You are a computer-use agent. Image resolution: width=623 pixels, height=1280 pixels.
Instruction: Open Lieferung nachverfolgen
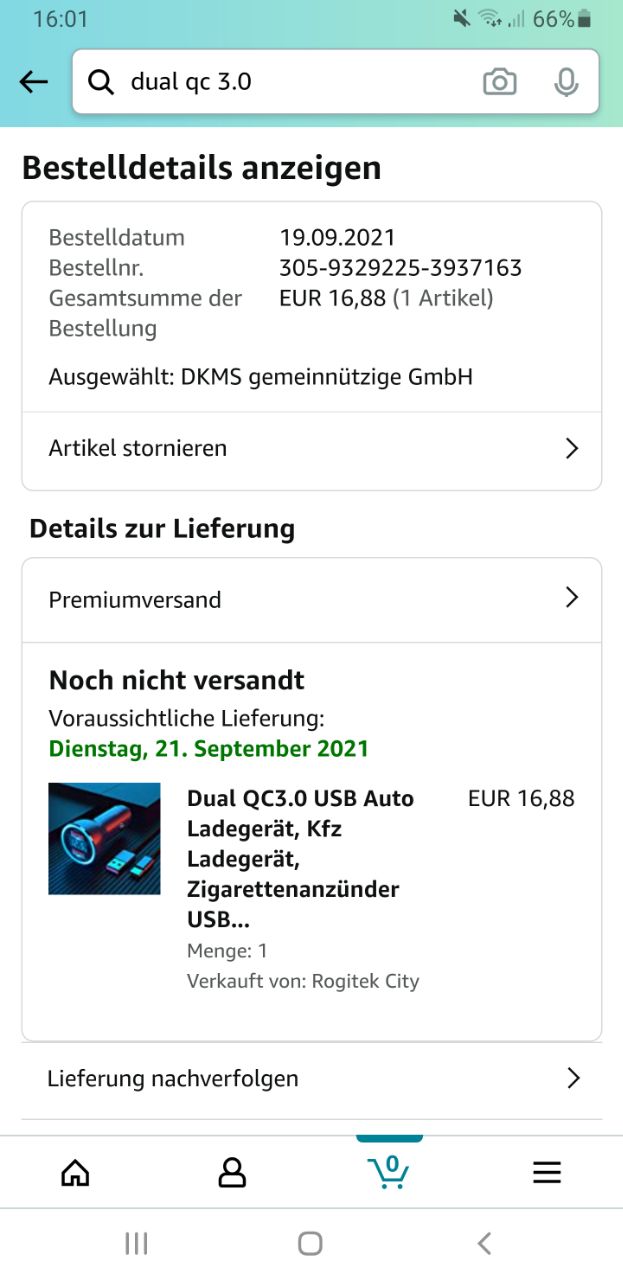coord(312,1079)
